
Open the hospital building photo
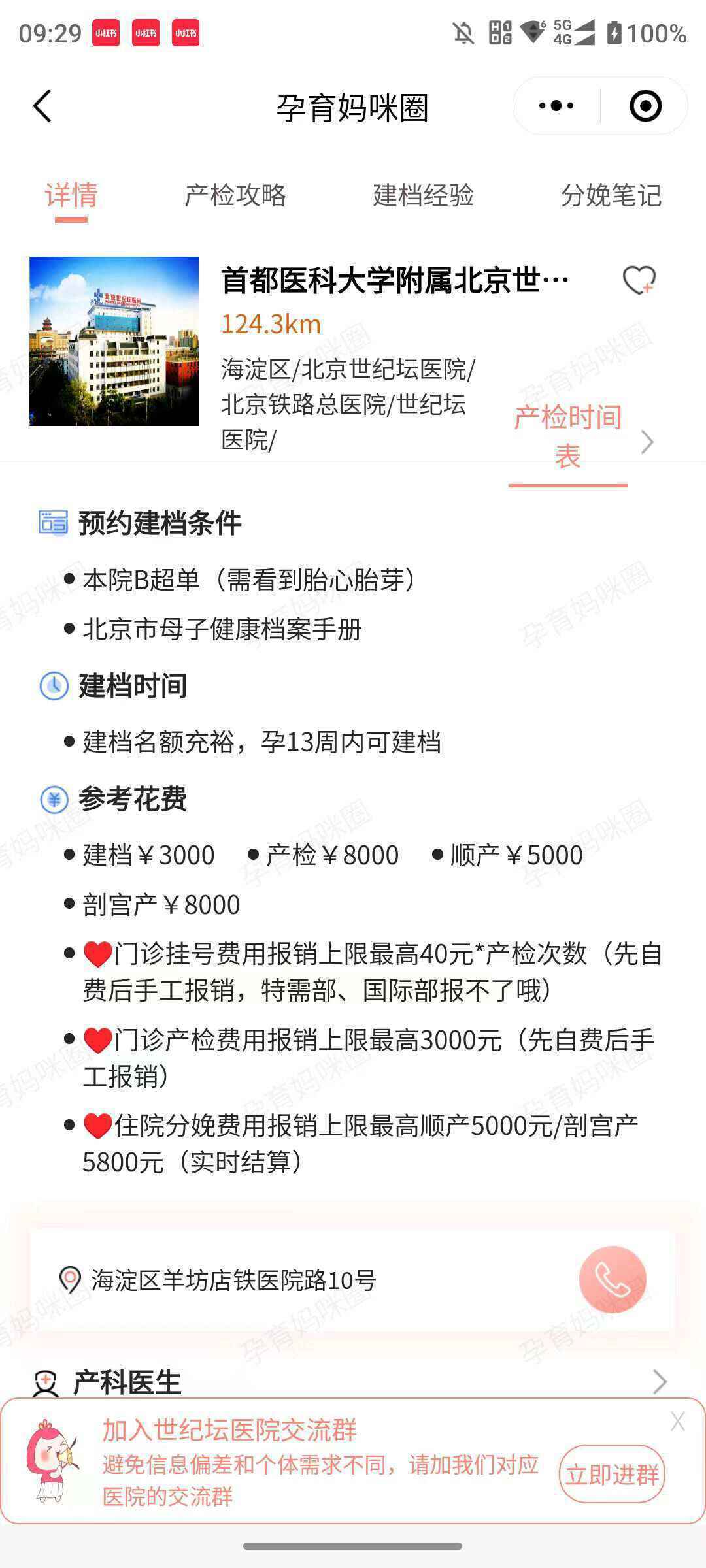114,341
